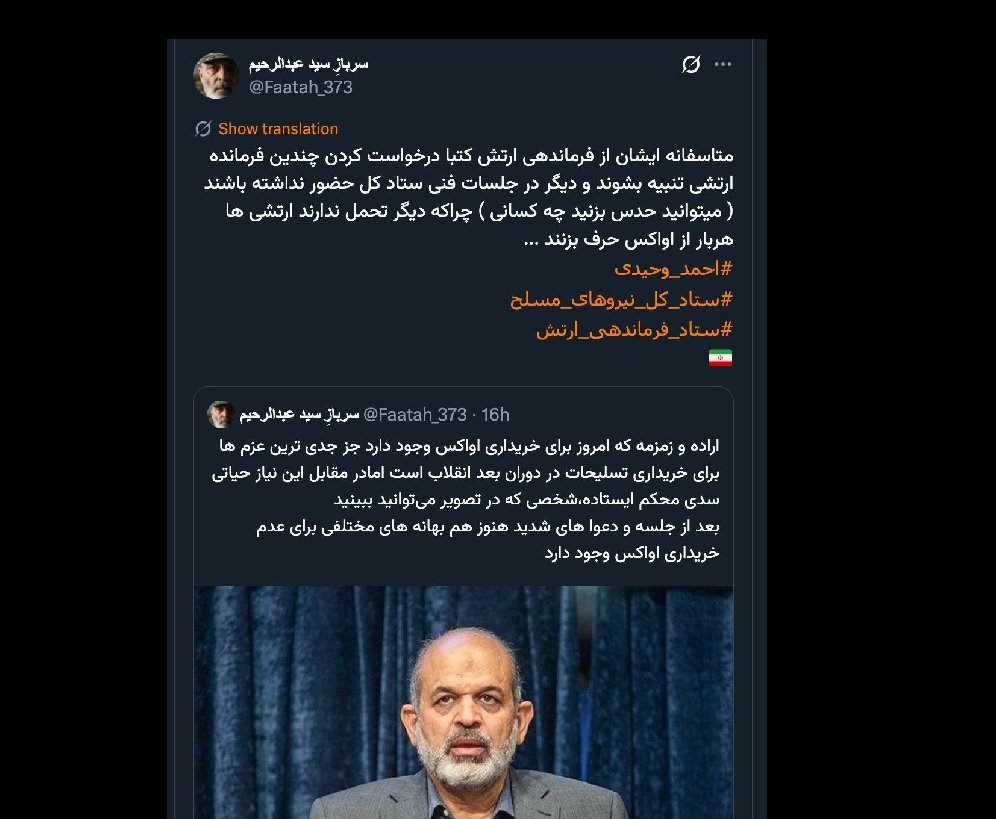View the photo in the quoted post
996x819 pixels.
(463, 700)
